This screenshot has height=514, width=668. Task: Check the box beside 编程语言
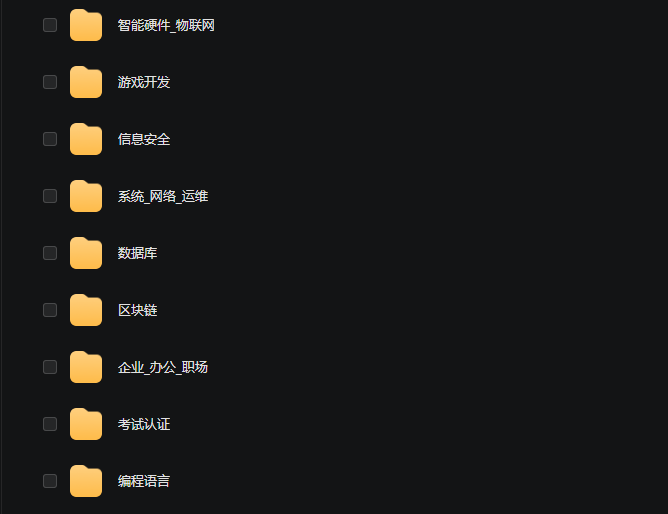pos(50,481)
